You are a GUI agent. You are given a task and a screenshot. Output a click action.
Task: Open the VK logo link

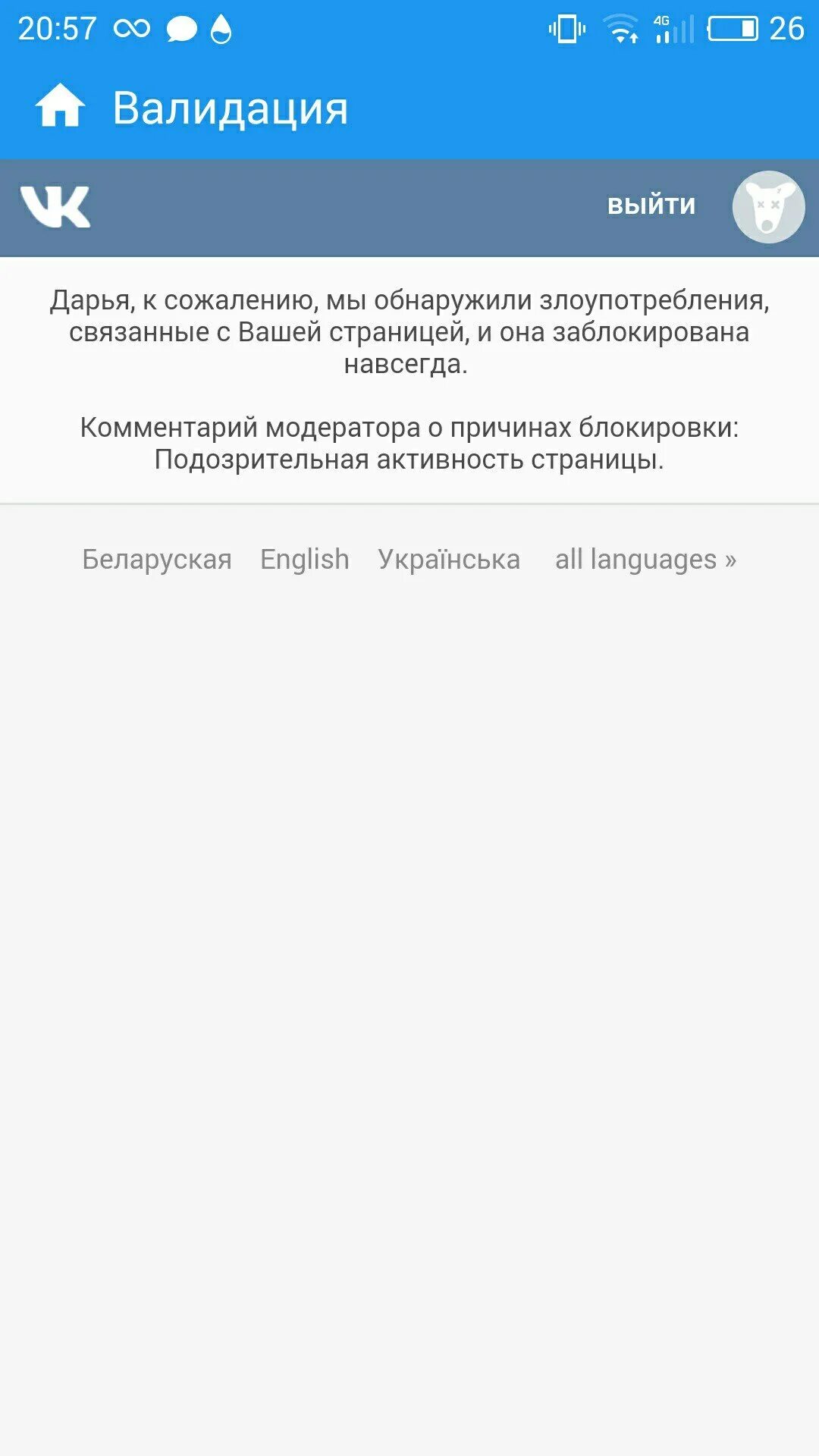pyautogui.click(x=55, y=206)
